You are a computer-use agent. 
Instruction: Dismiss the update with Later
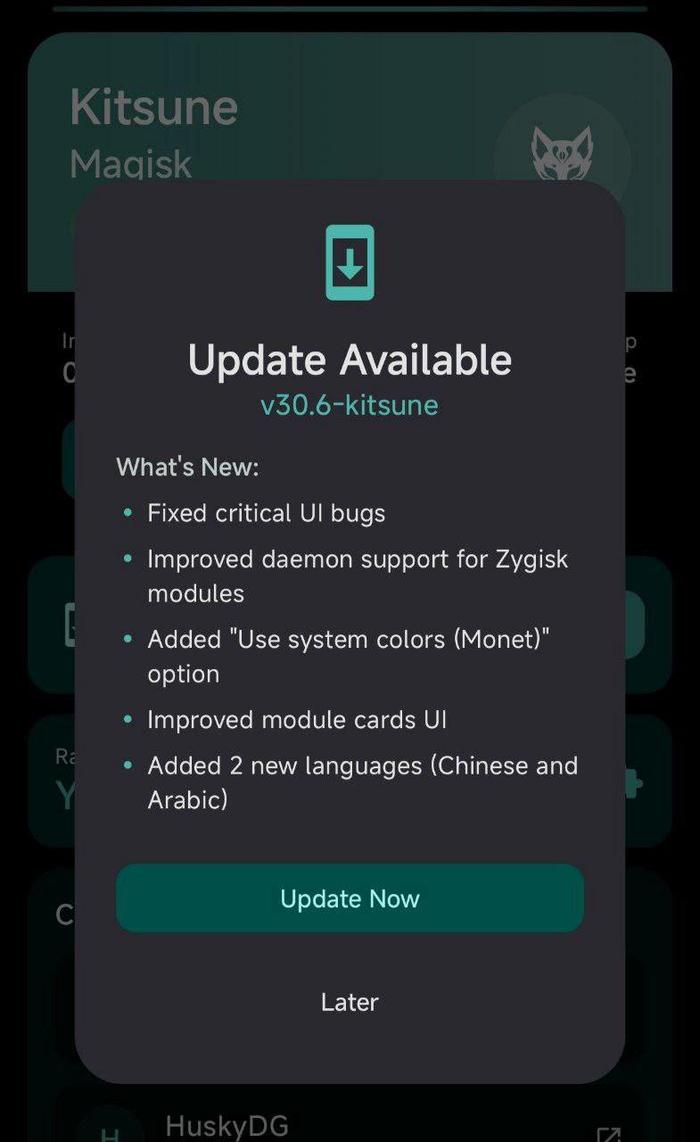tap(349, 1002)
